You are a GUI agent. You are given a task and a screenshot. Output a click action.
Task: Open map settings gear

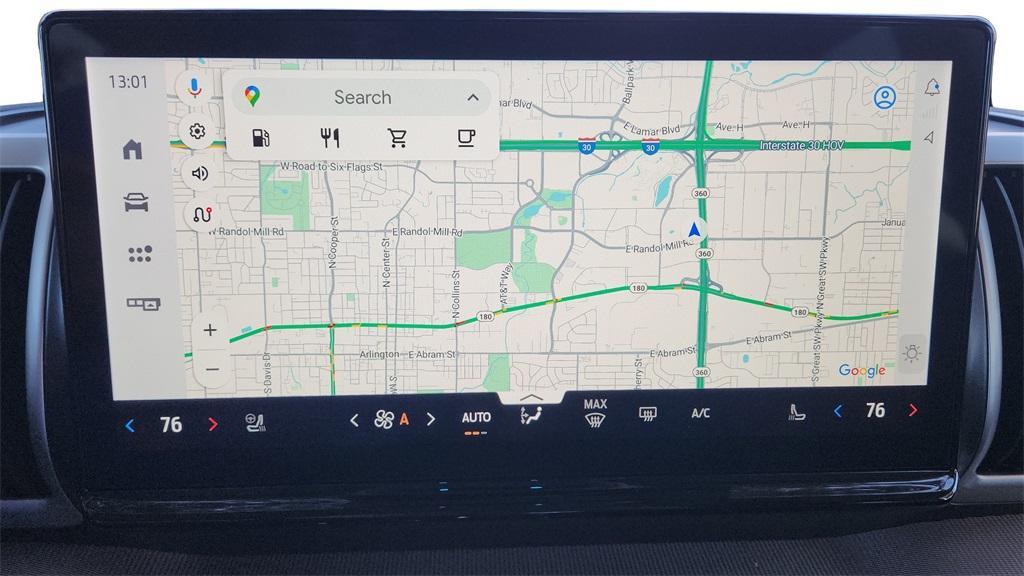pos(197,131)
